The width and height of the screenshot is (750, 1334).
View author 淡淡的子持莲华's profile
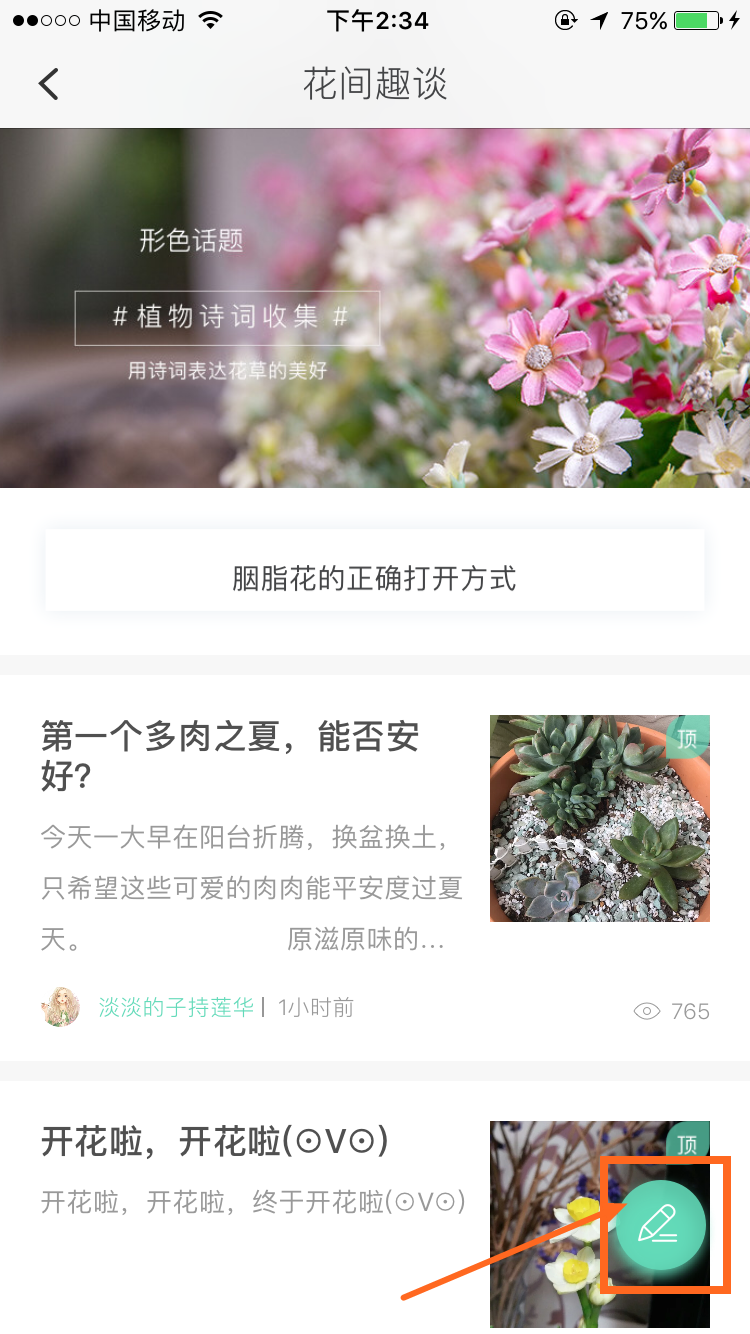click(175, 1007)
